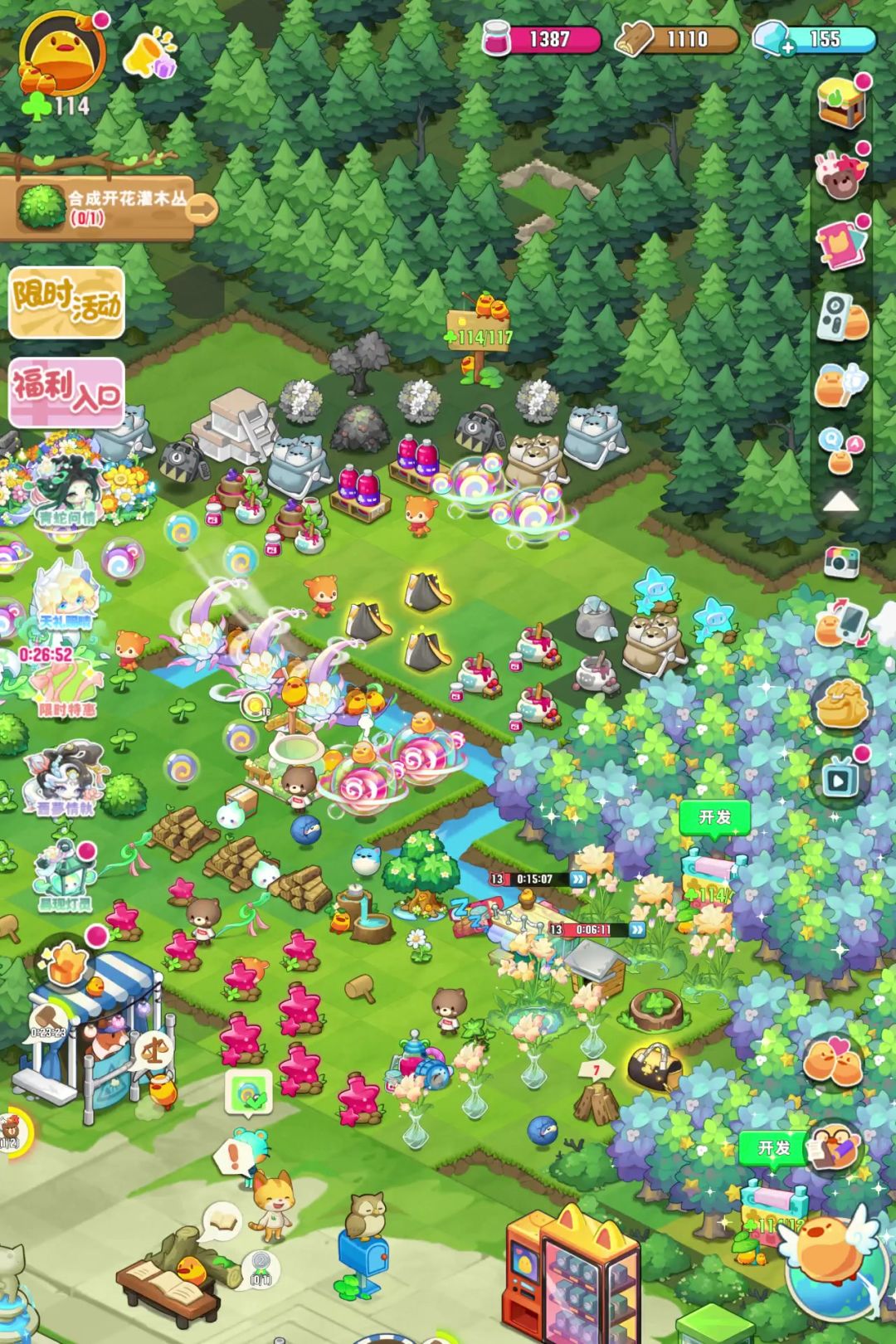Open the camera screenshot mode

pos(840,562)
